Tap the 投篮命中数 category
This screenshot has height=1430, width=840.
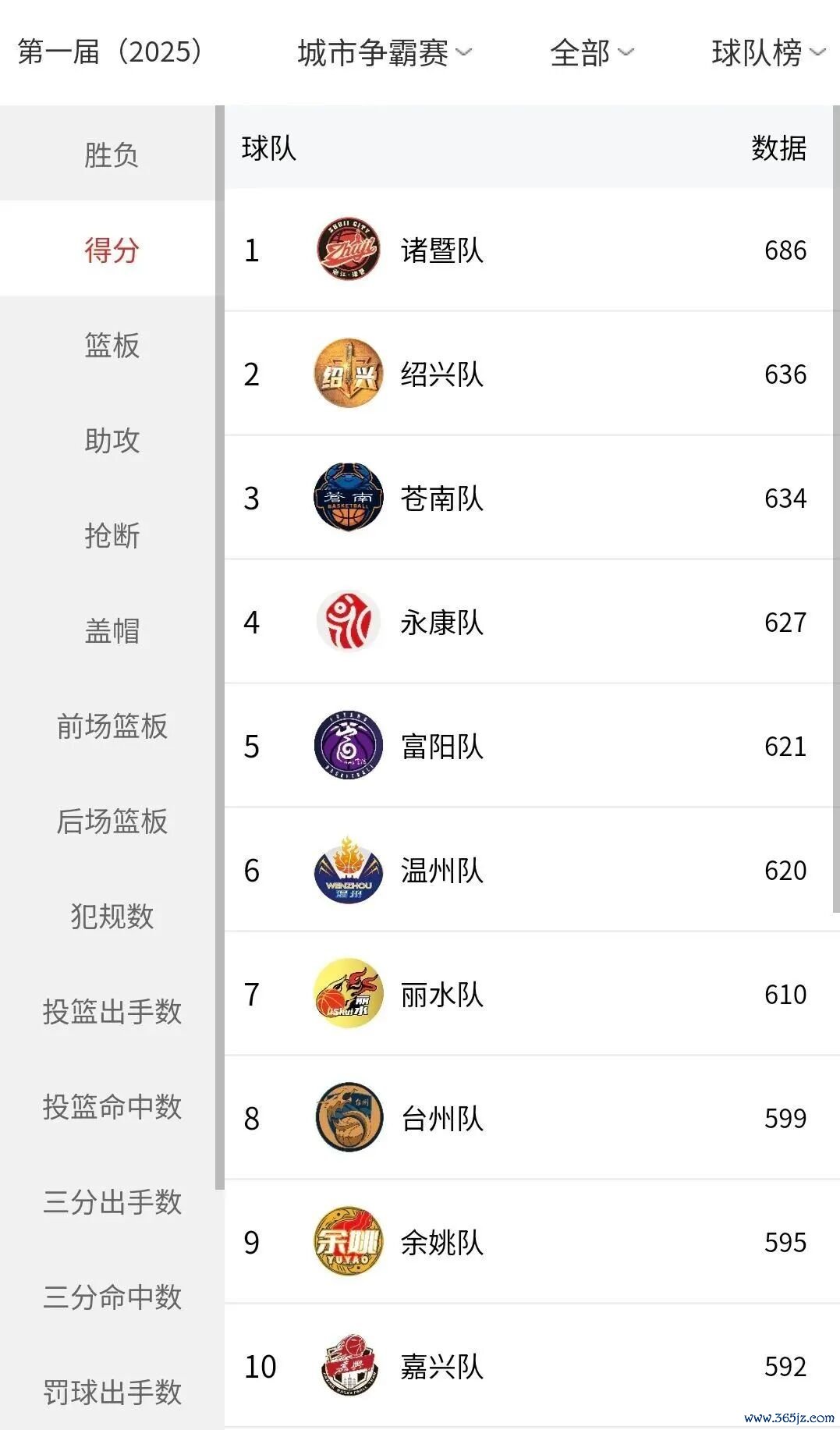point(112,1106)
